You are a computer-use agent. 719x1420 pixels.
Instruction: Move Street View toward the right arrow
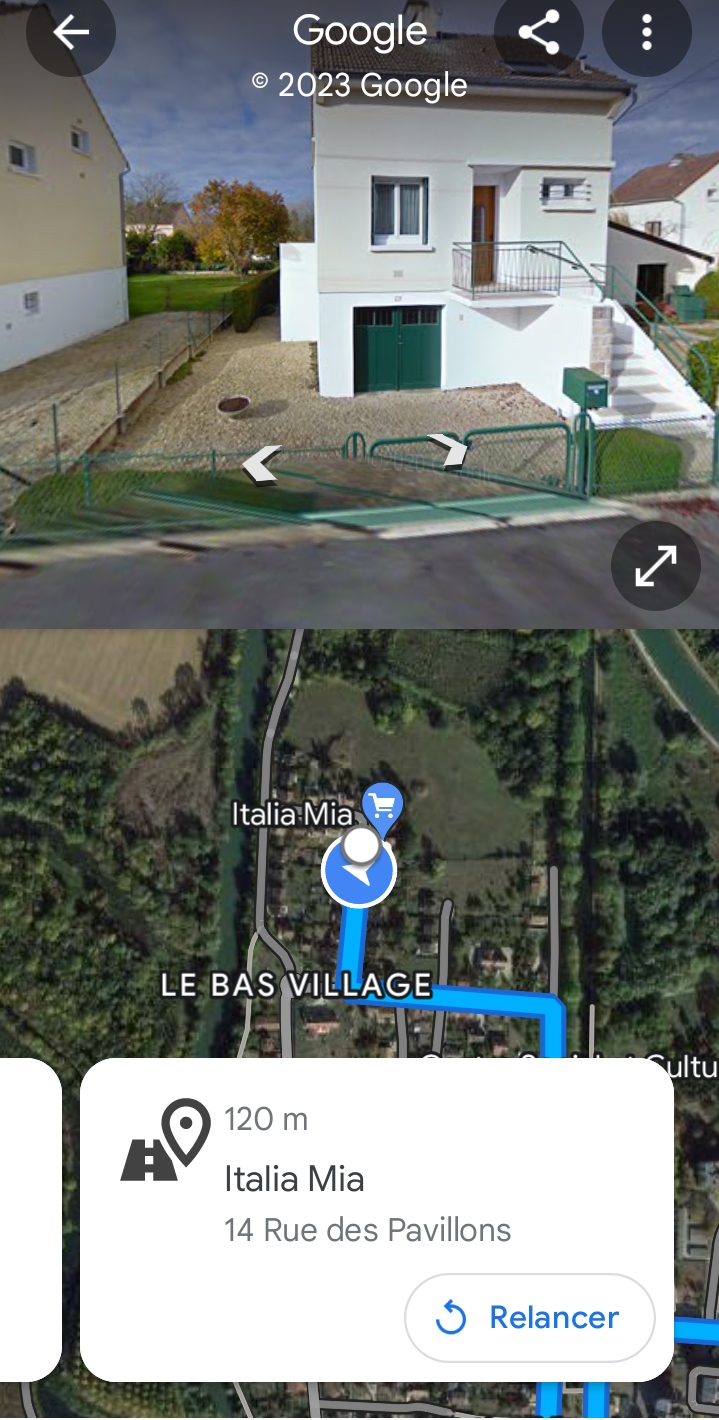coord(450,450)
